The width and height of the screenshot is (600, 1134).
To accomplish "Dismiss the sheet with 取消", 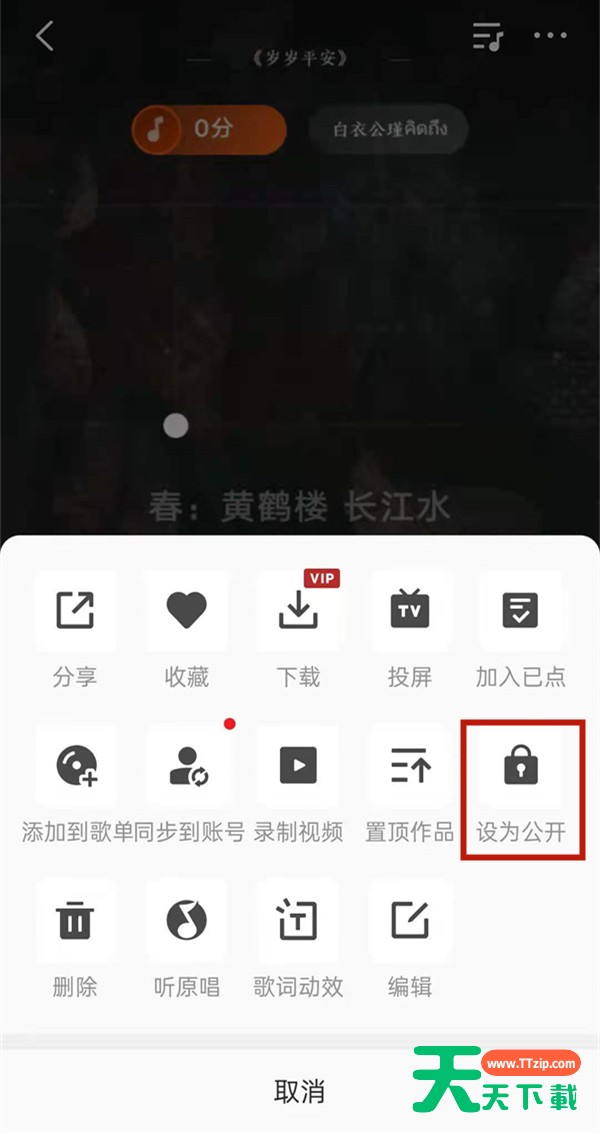I will [x=299, y=1091].
